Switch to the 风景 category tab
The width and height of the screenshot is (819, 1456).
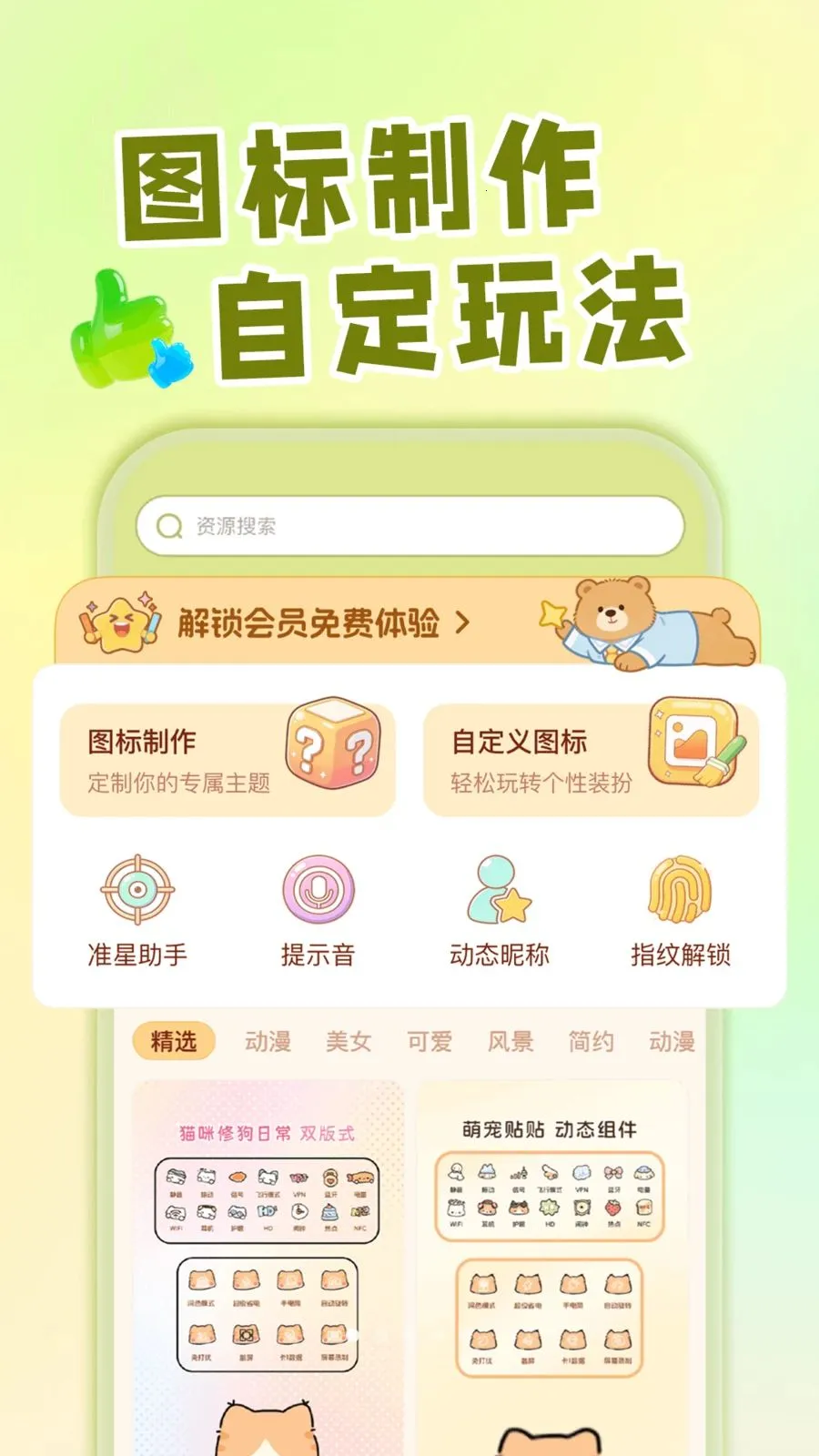coord(511,1040)
